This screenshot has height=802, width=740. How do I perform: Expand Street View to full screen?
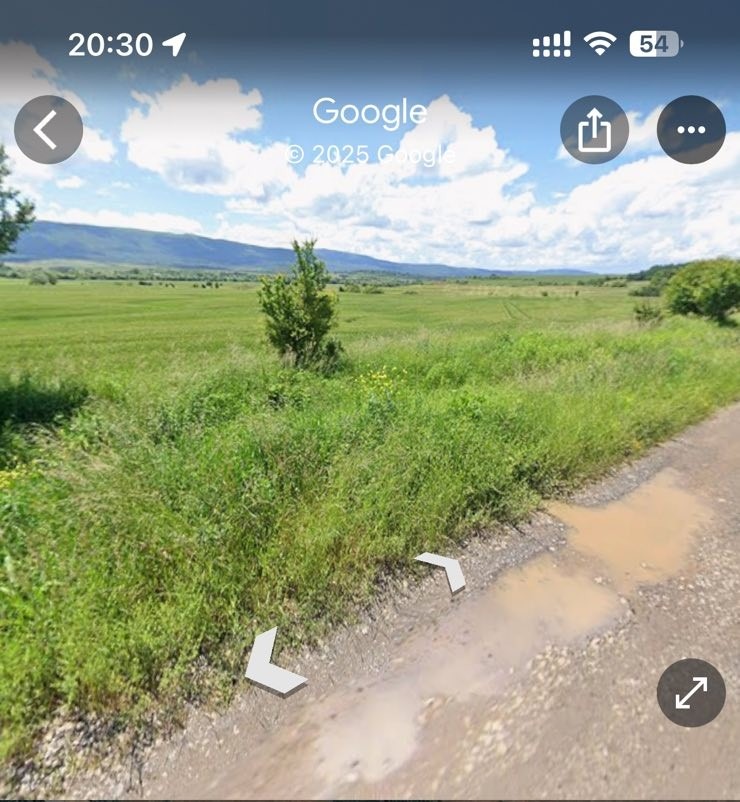click(x=691, y=692)
